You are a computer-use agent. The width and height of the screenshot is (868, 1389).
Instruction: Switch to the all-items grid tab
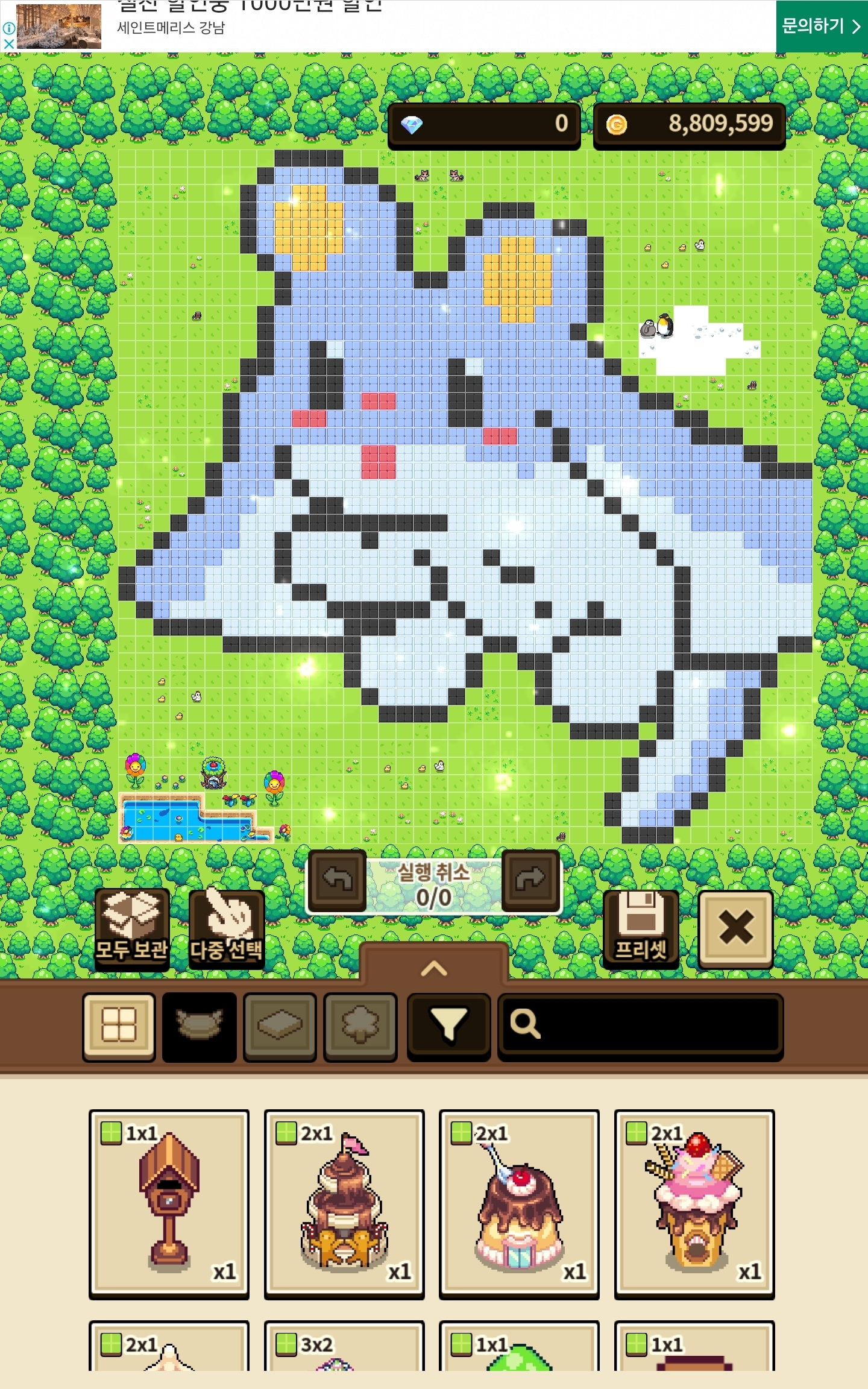[x=119, y=1025]
